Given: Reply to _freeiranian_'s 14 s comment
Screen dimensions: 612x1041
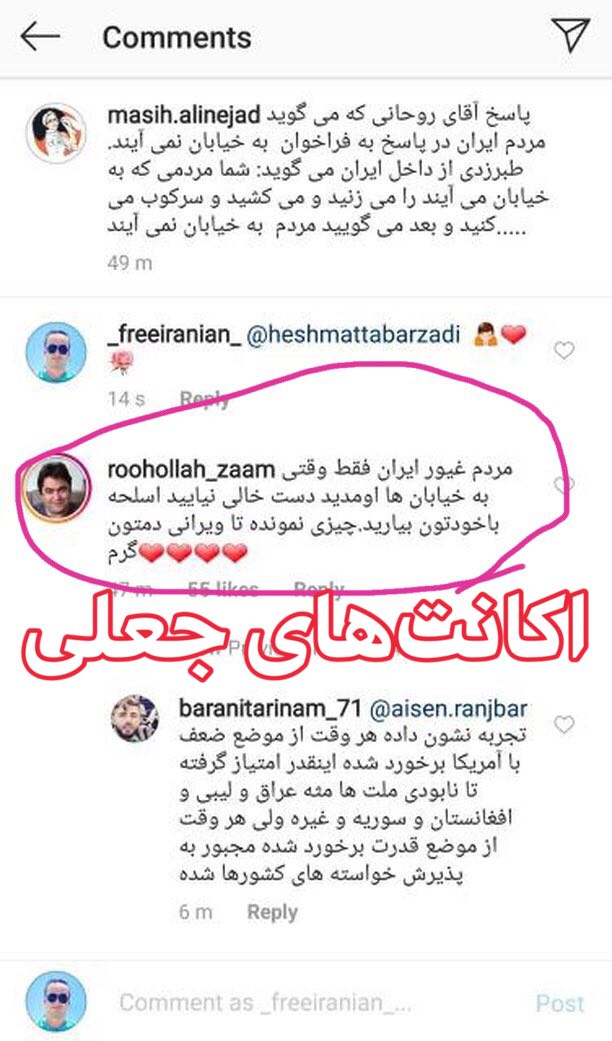Looking at the screenshot, I should tap(205, 399).
